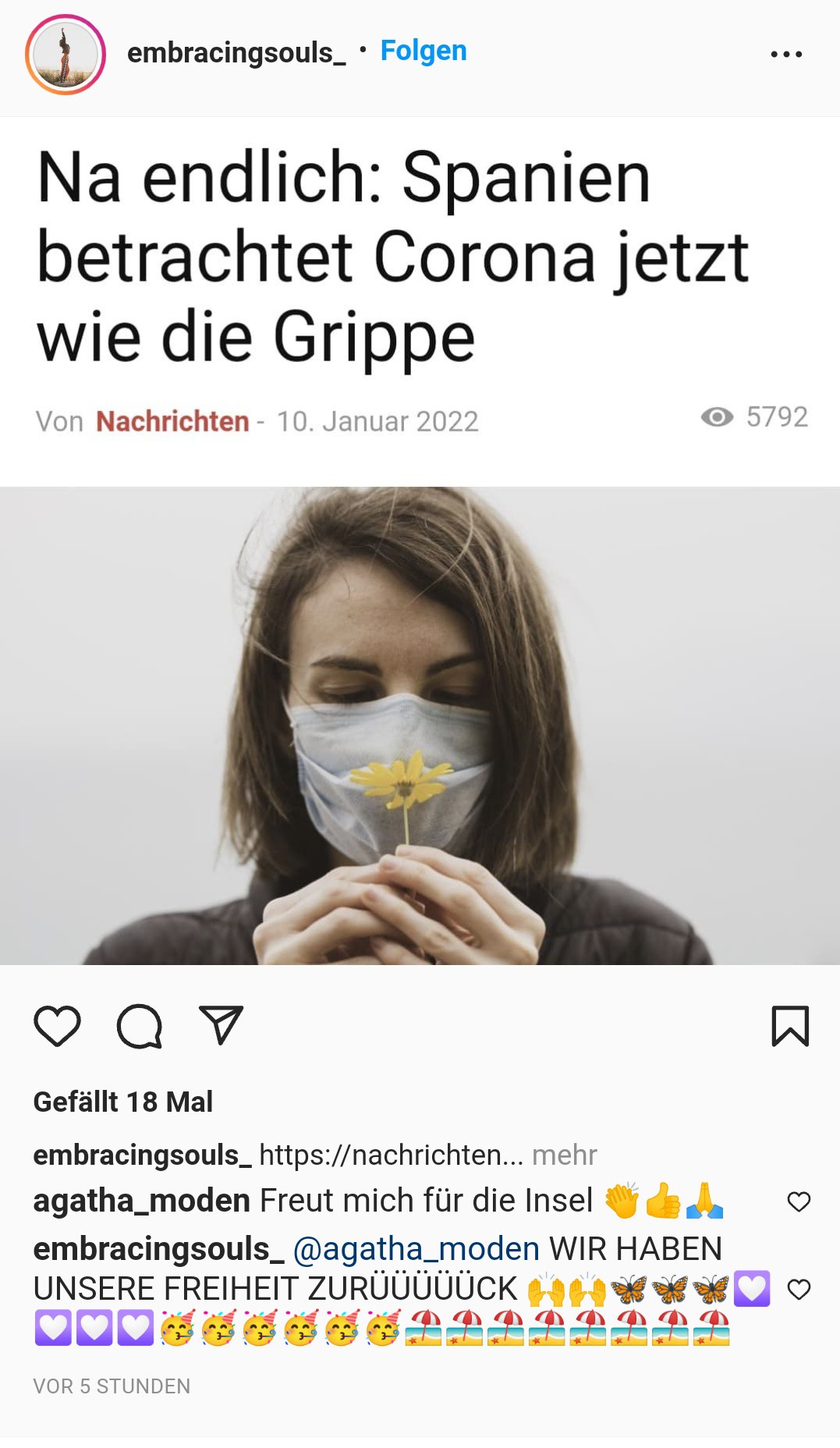This screenshot has width=840, height=1448.
Task: Open embracingsouls_ profile picture story
Action: [66, 55]
